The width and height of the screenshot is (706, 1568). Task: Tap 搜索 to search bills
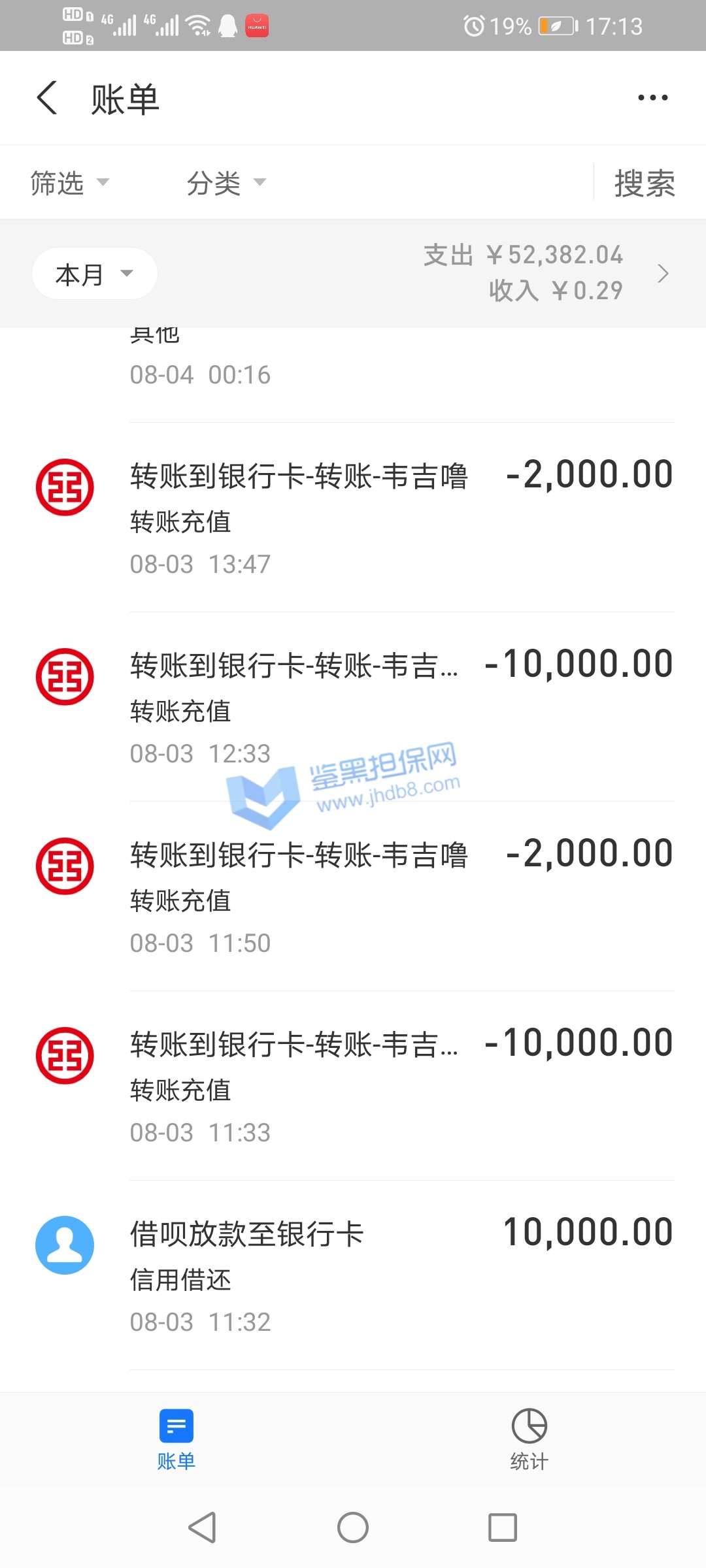coord(644,183)
